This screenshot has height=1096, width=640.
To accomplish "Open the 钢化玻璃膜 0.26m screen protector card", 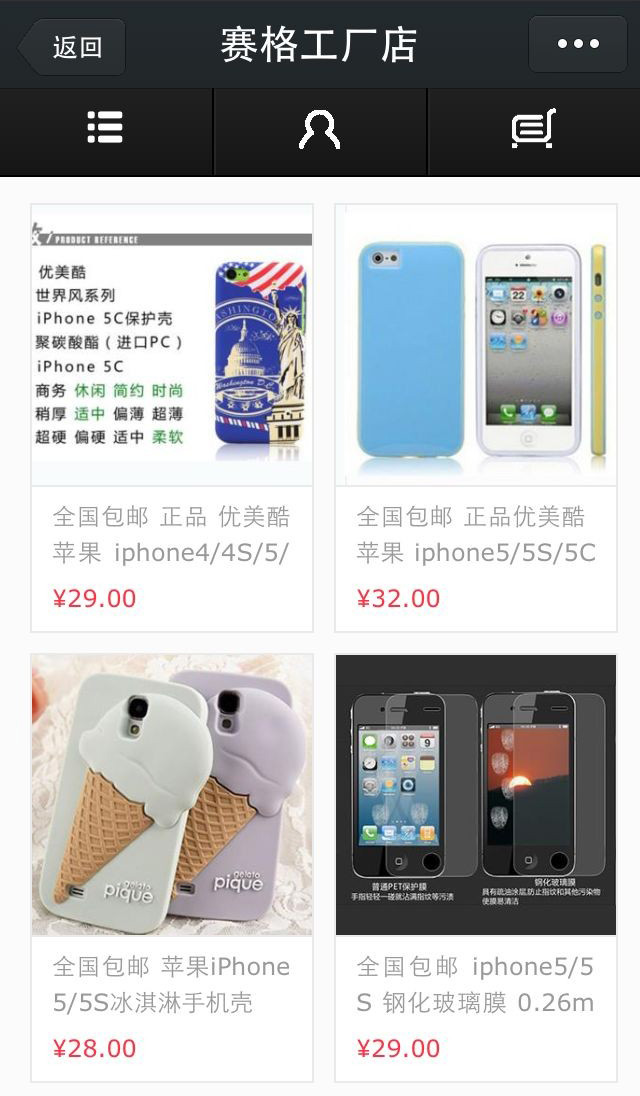I will 476,868.
